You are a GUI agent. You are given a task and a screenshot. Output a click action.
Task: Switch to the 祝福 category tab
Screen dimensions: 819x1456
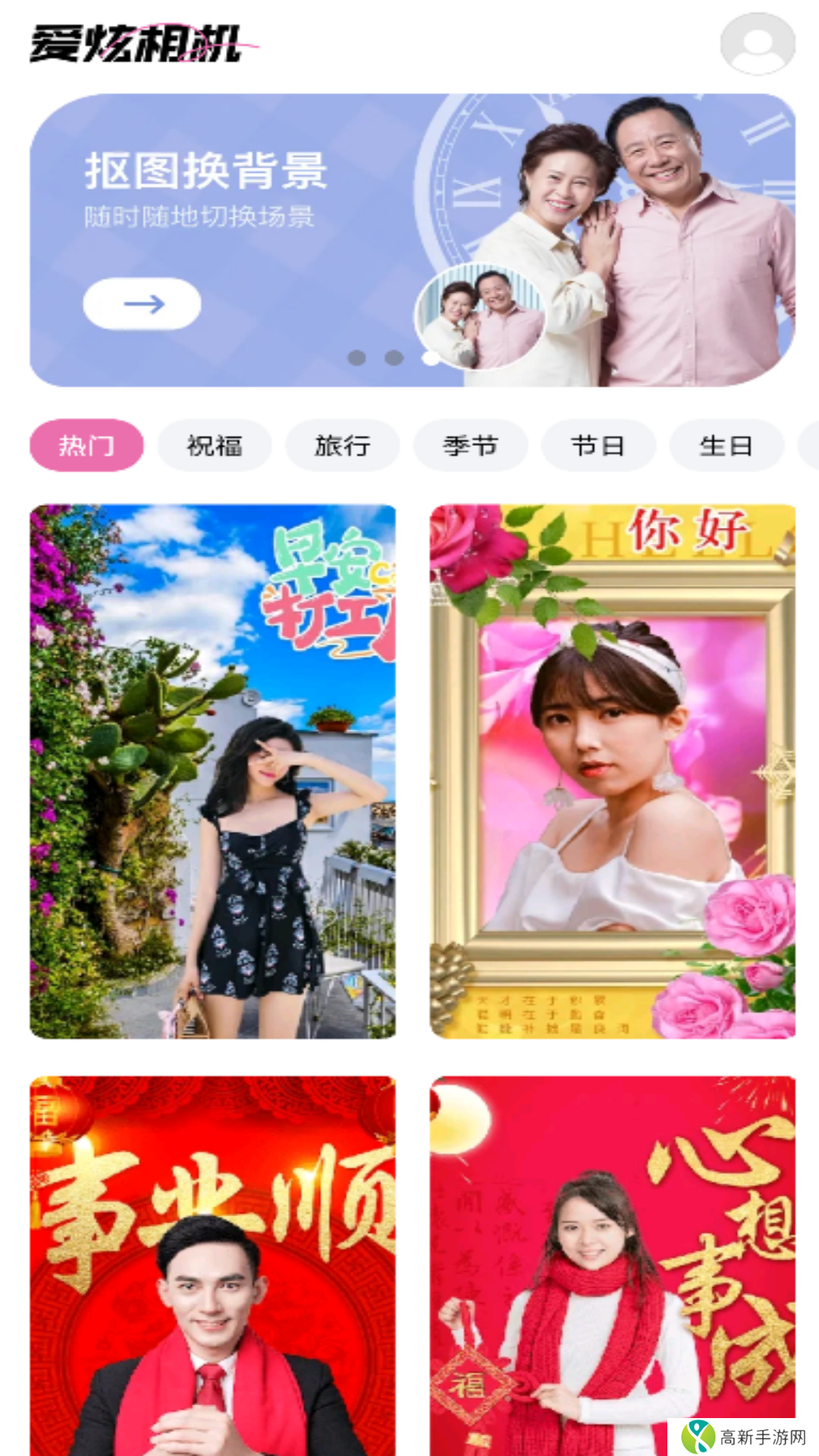(213, 446)
